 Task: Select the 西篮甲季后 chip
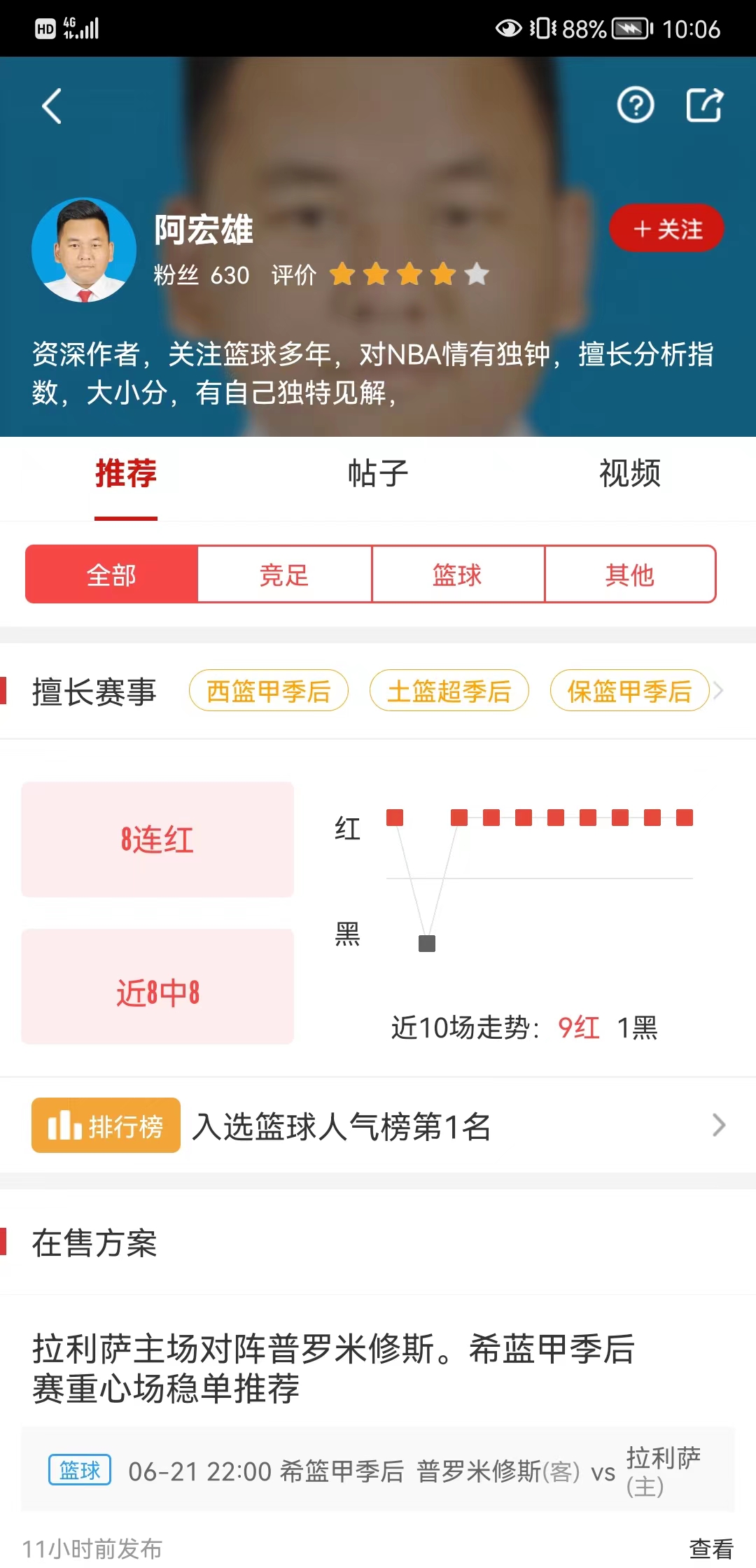tap(269, 691)
